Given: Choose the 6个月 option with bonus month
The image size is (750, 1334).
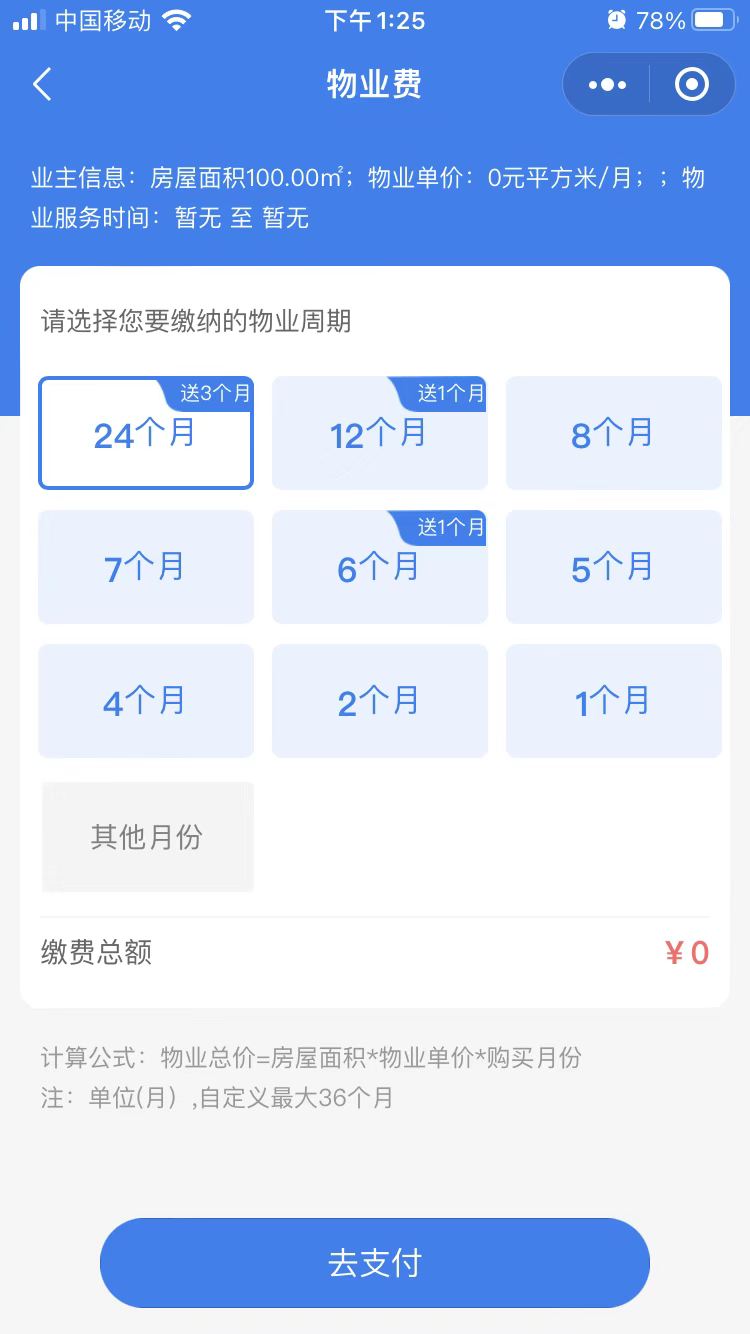Looking at the screenshot, I should pyautogui.click(x=380, y=567).
